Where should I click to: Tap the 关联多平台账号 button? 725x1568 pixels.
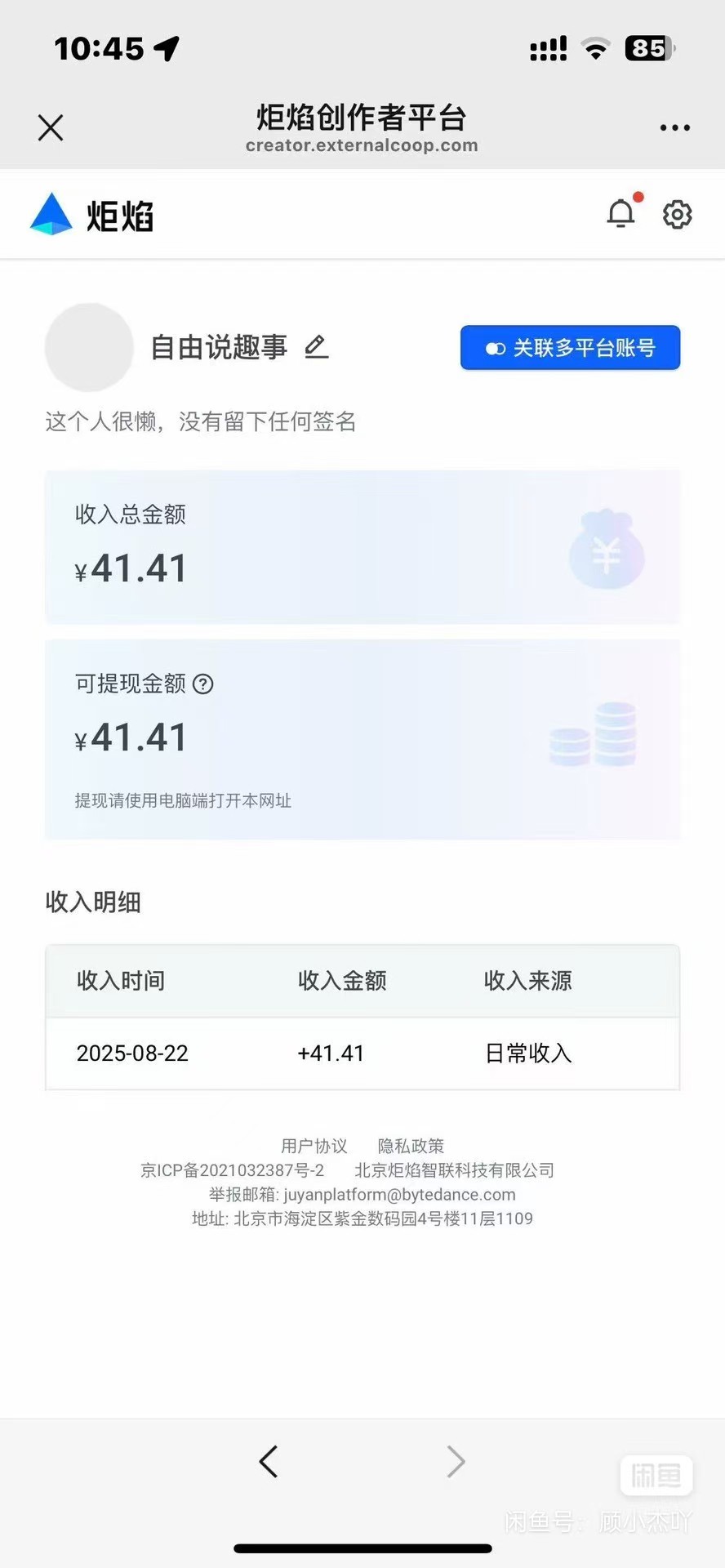(x=570, y=348)
